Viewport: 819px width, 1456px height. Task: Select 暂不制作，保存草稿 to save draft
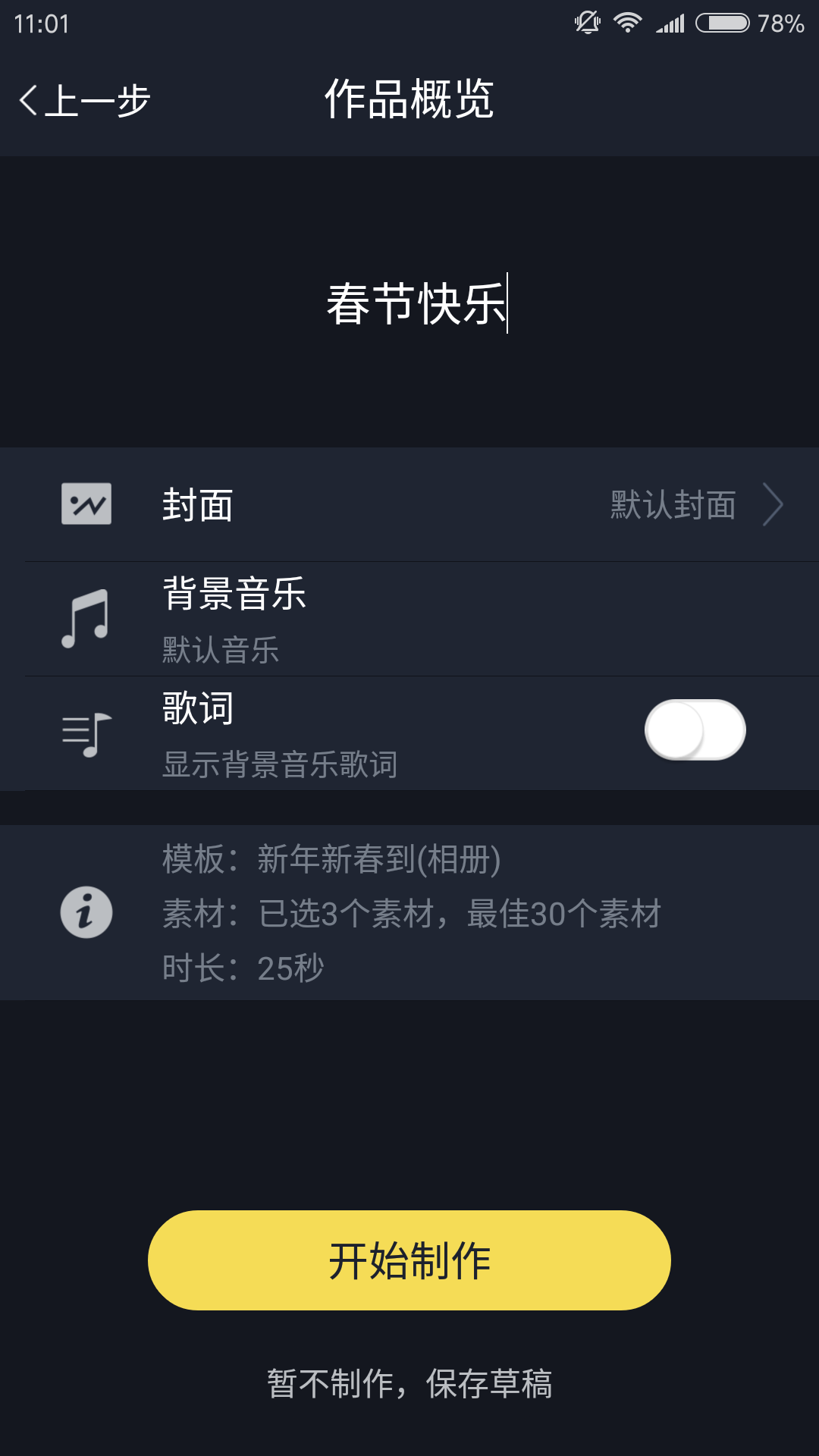[x=409, y=1383]
